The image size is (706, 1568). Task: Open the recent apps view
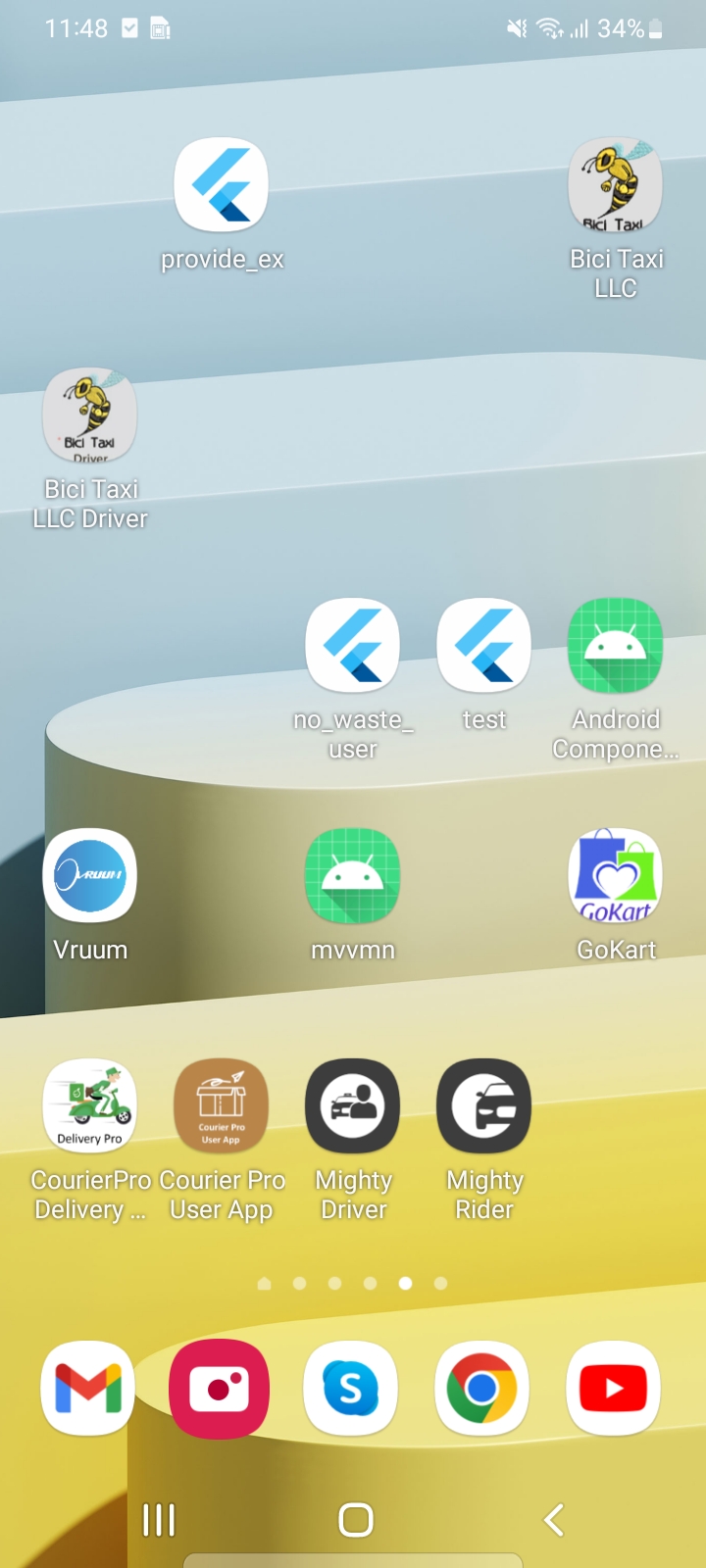coord(159,1520)
